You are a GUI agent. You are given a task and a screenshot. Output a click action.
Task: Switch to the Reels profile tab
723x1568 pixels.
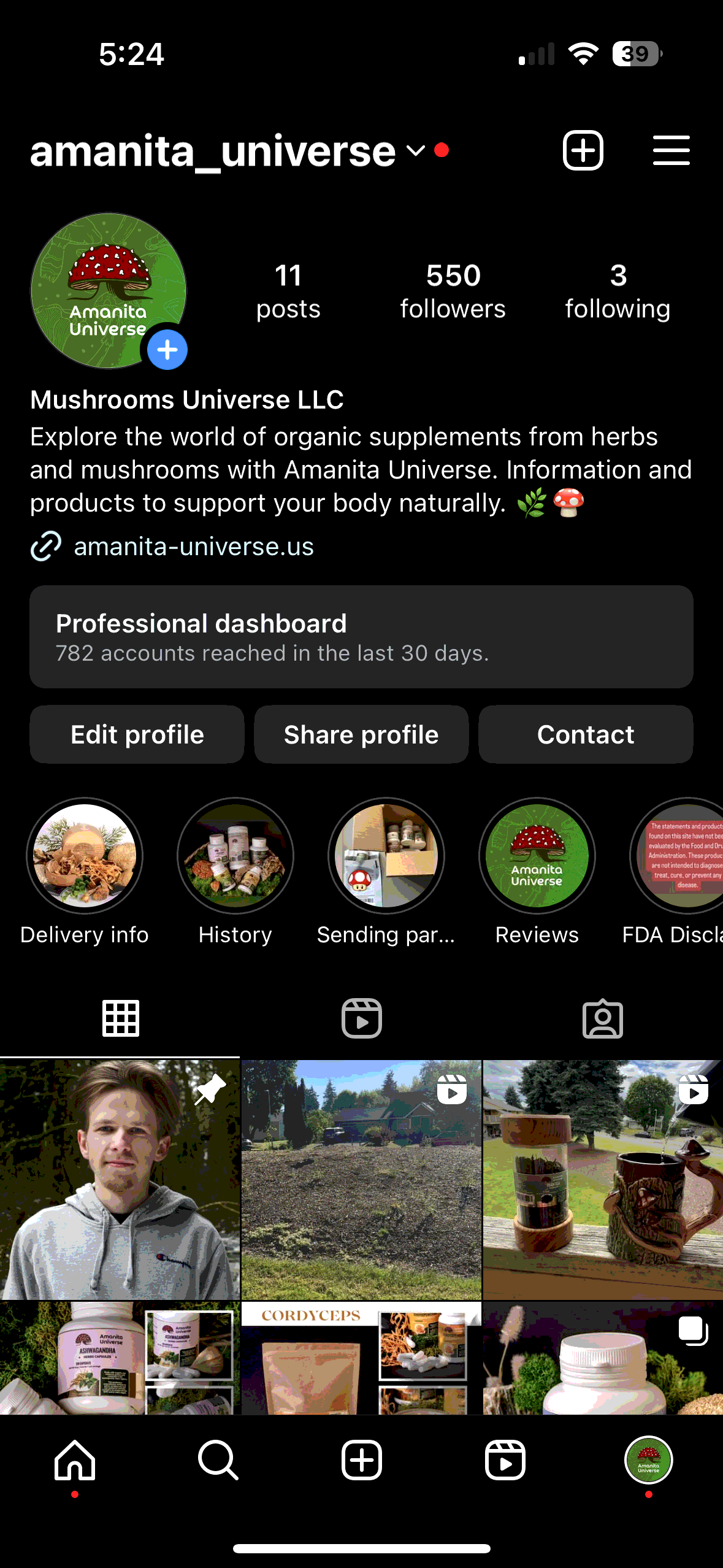pyautogui.click(x=361, y=1019)
